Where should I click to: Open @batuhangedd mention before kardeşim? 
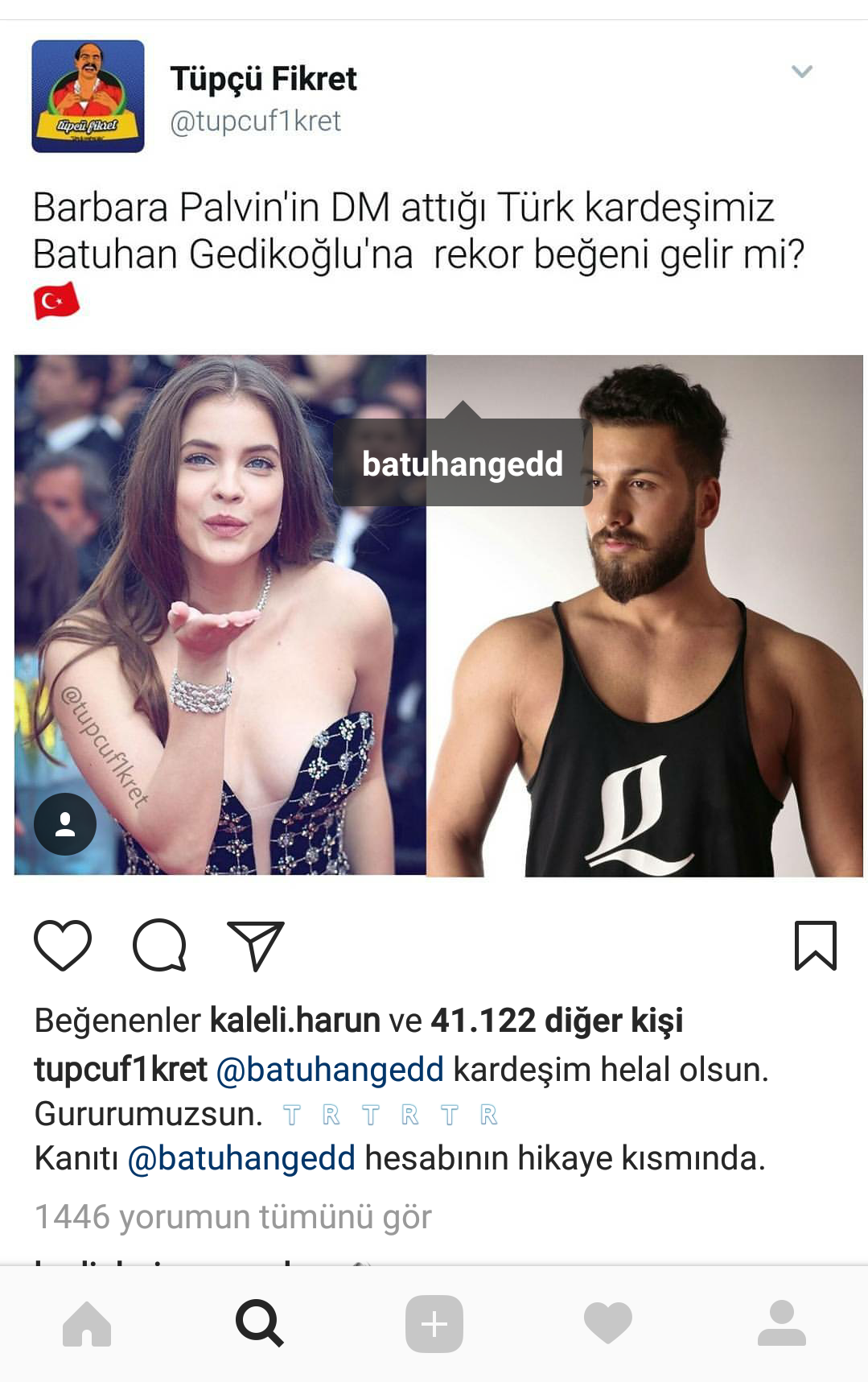330,1070
